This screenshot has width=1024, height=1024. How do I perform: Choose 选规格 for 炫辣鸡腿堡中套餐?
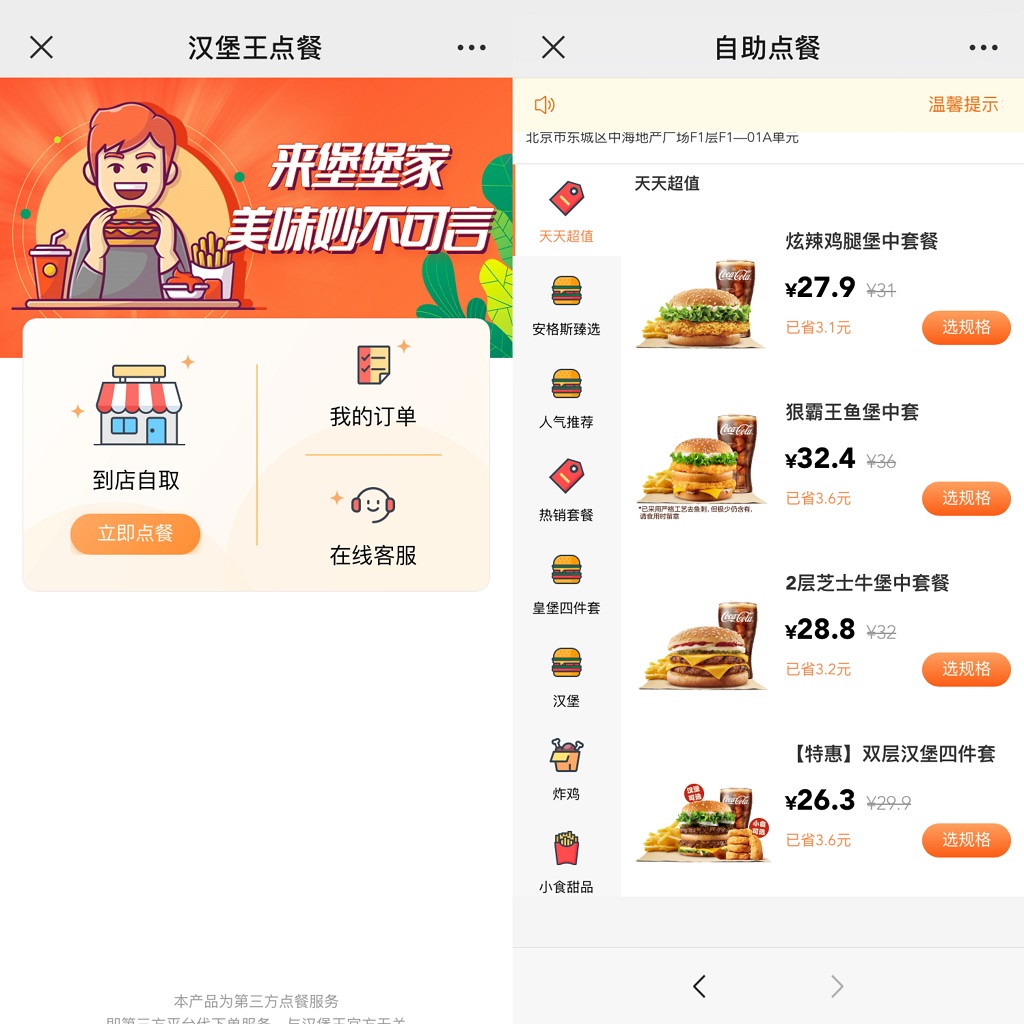(965, 327)
